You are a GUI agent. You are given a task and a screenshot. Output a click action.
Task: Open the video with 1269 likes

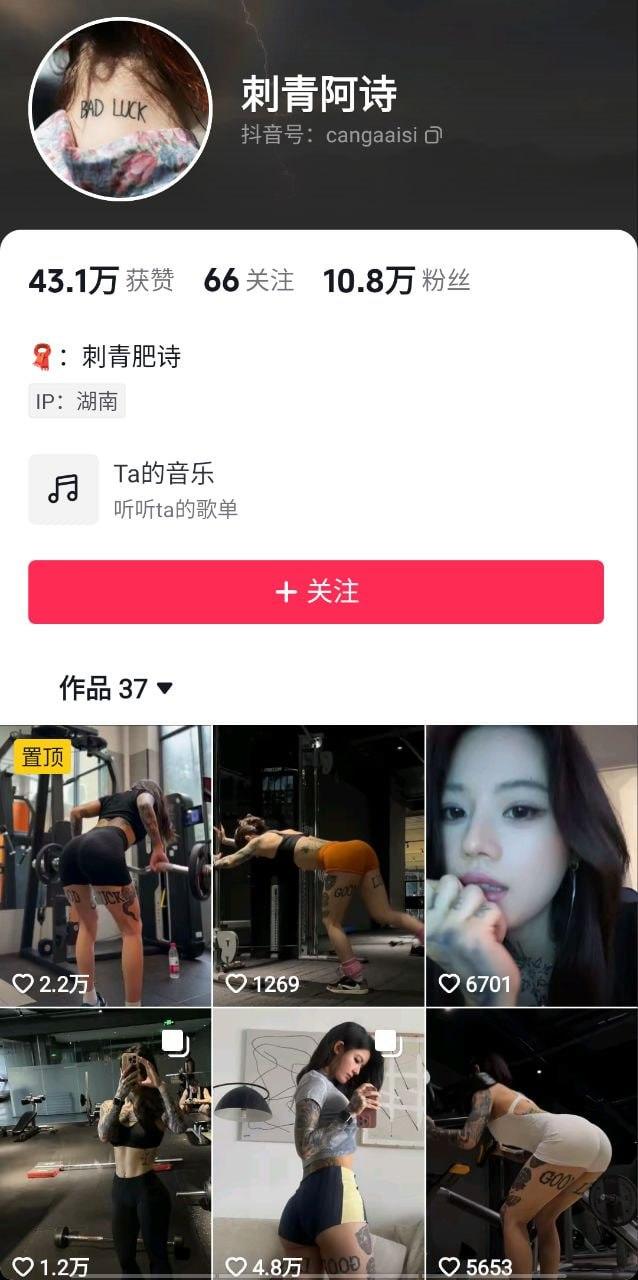(318, 865)
